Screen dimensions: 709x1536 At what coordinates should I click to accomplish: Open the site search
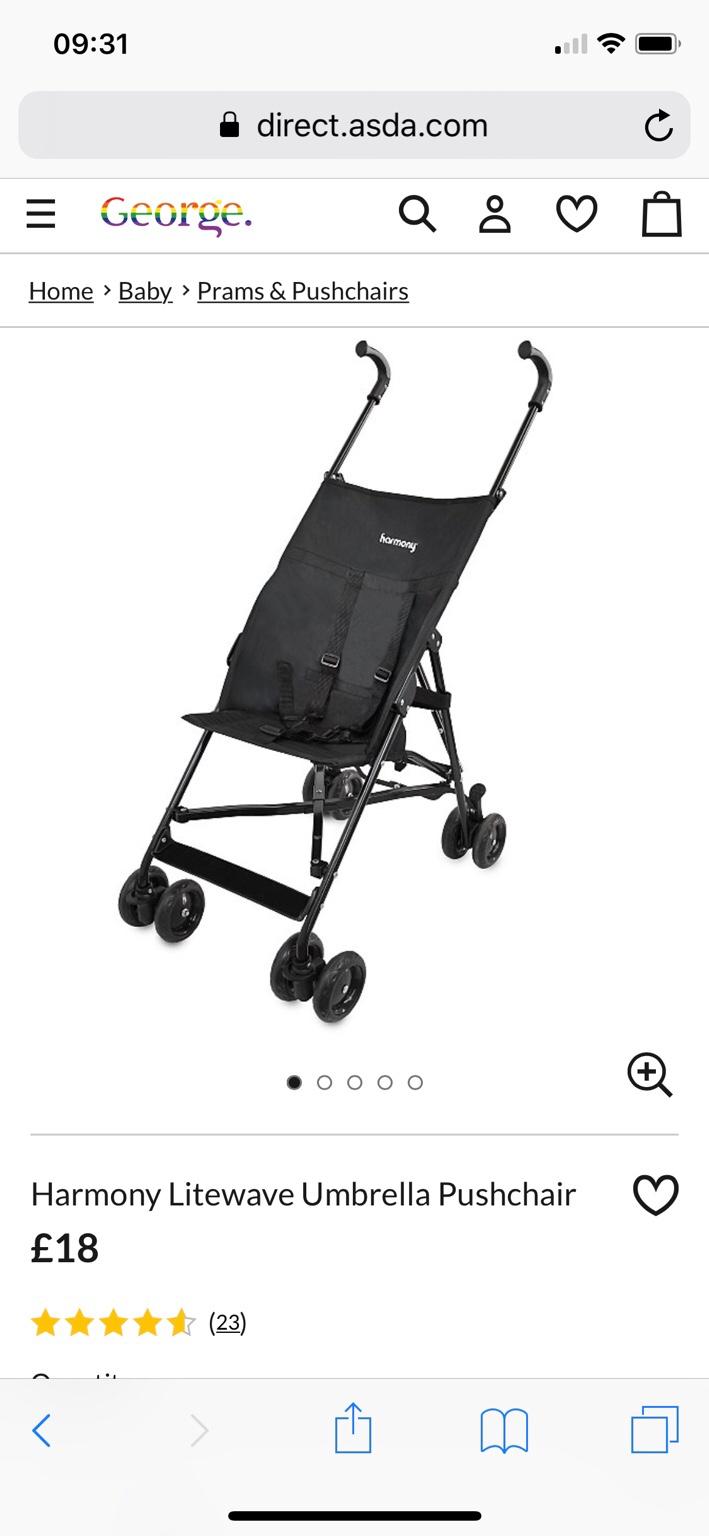pos(417,214)
